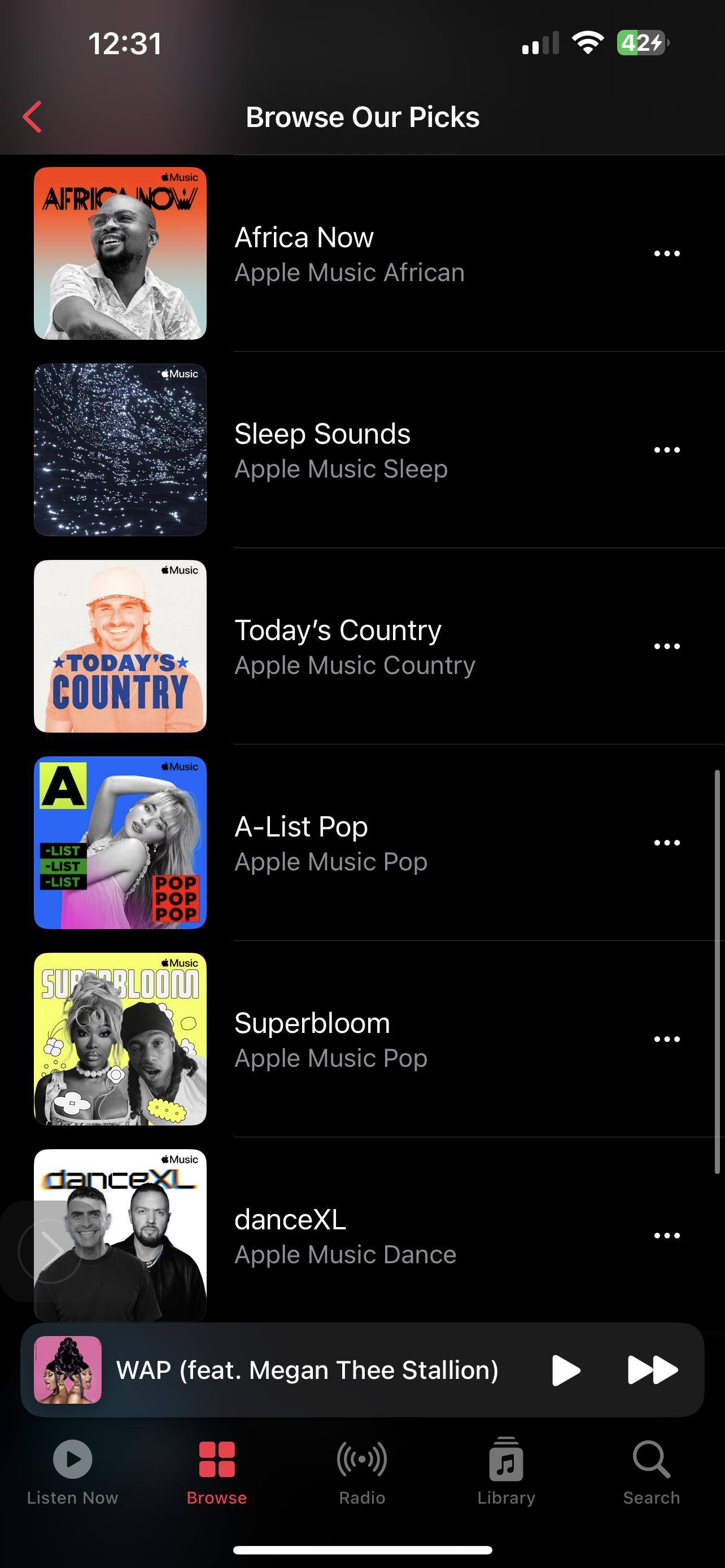Screen dimensions: 725x1568
Task: Open the Sleep Sounds playlist
Action: [x=322, y=450]
